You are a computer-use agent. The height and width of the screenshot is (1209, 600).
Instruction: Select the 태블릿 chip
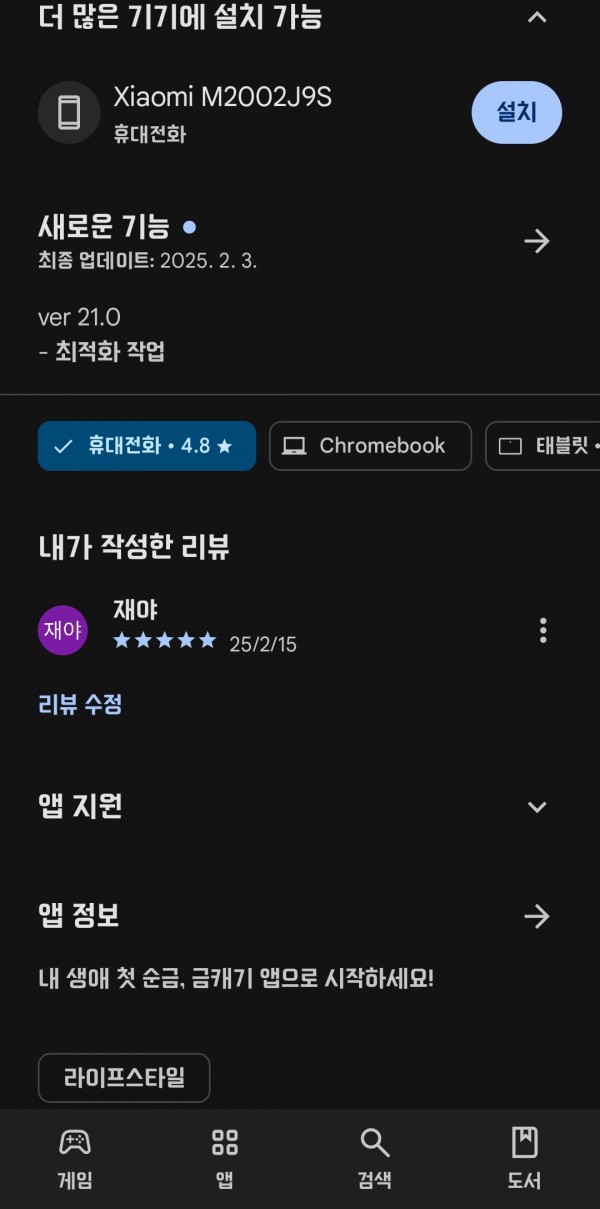[543, 446]
